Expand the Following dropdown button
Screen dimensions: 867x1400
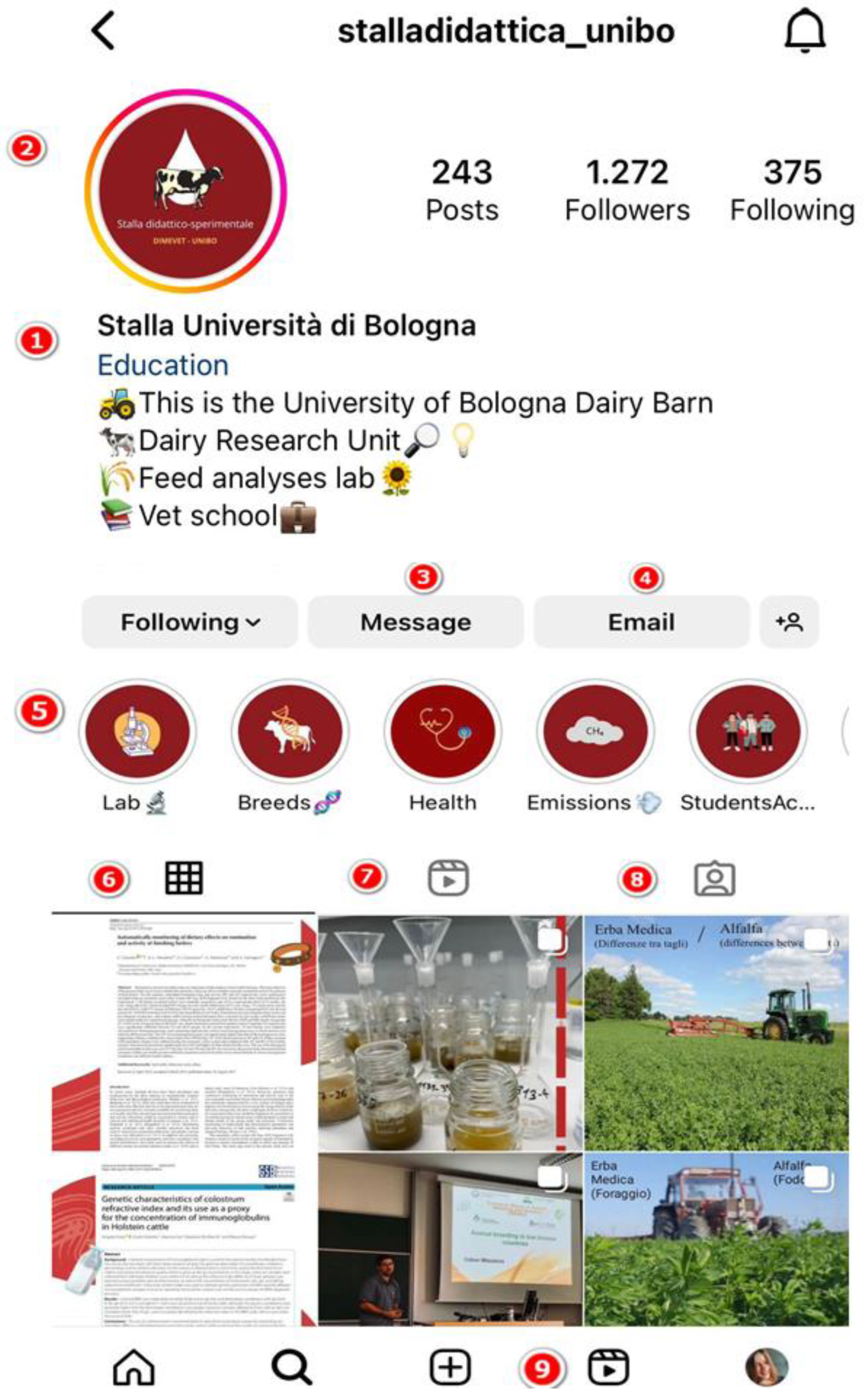point(190,622)
